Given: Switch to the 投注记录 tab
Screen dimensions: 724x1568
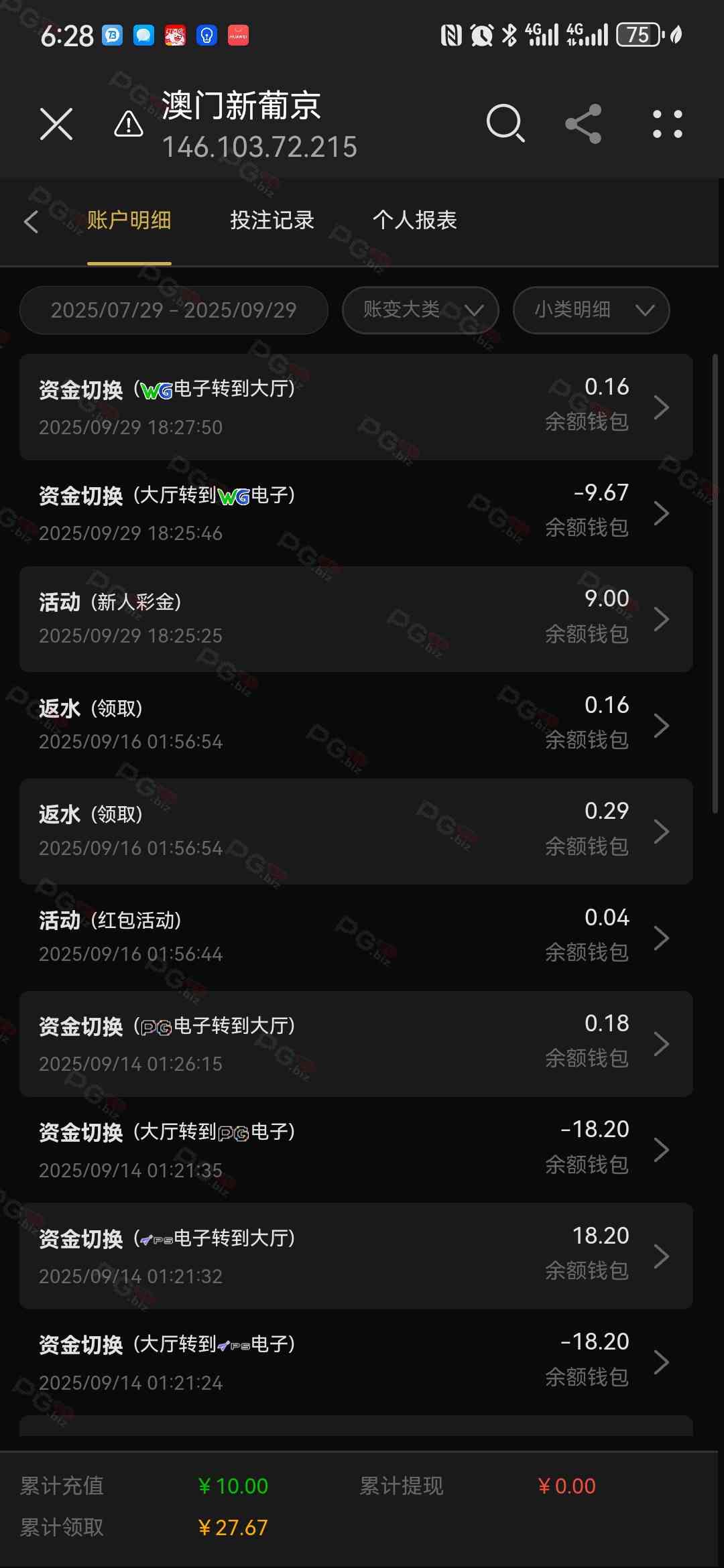Looking at the screenshot, I should (272, 220).
